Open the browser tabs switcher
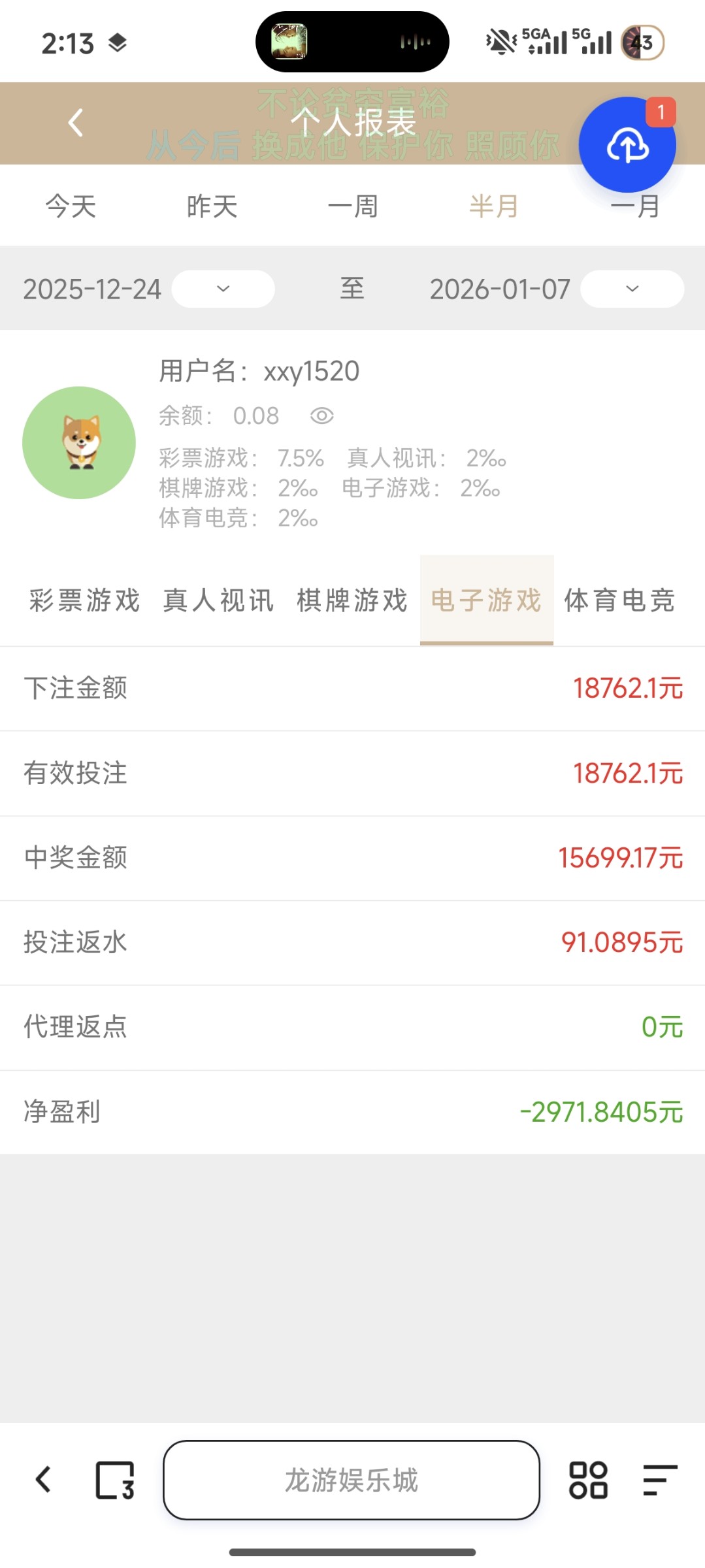This screenshot has height=1568, width=705. (x=115, y=1480)
